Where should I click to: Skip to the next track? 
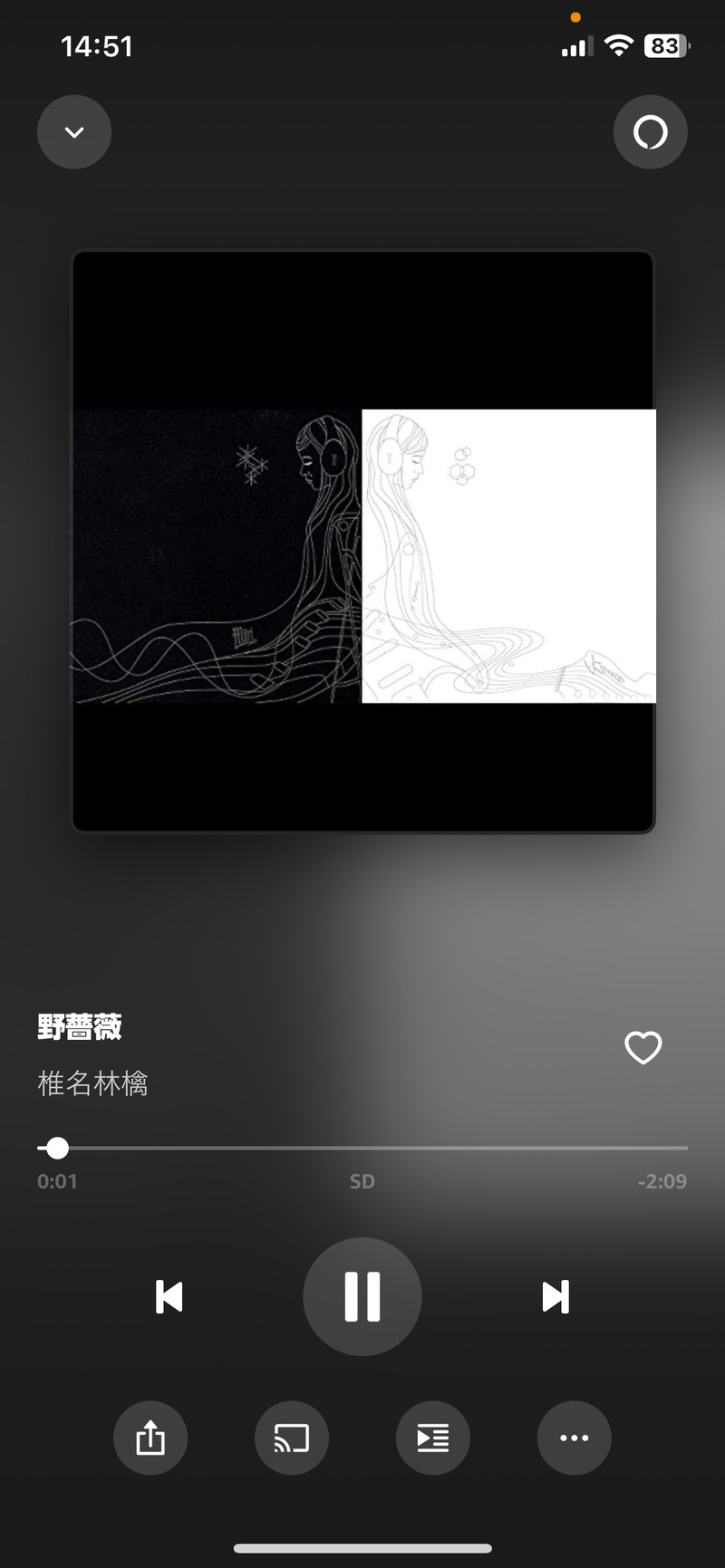[x=556, y=1296]
